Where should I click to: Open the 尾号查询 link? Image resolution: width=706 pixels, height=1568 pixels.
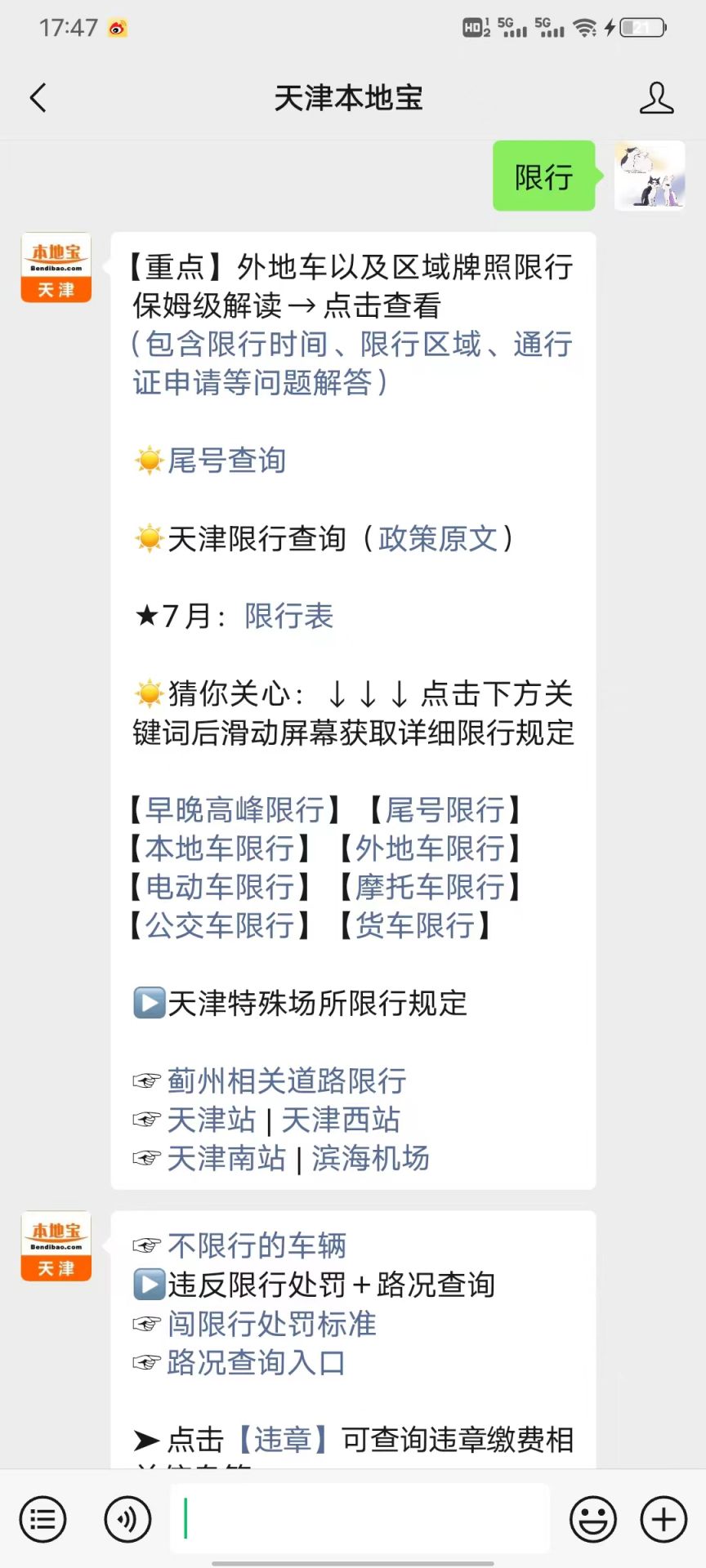click(226, 461)
